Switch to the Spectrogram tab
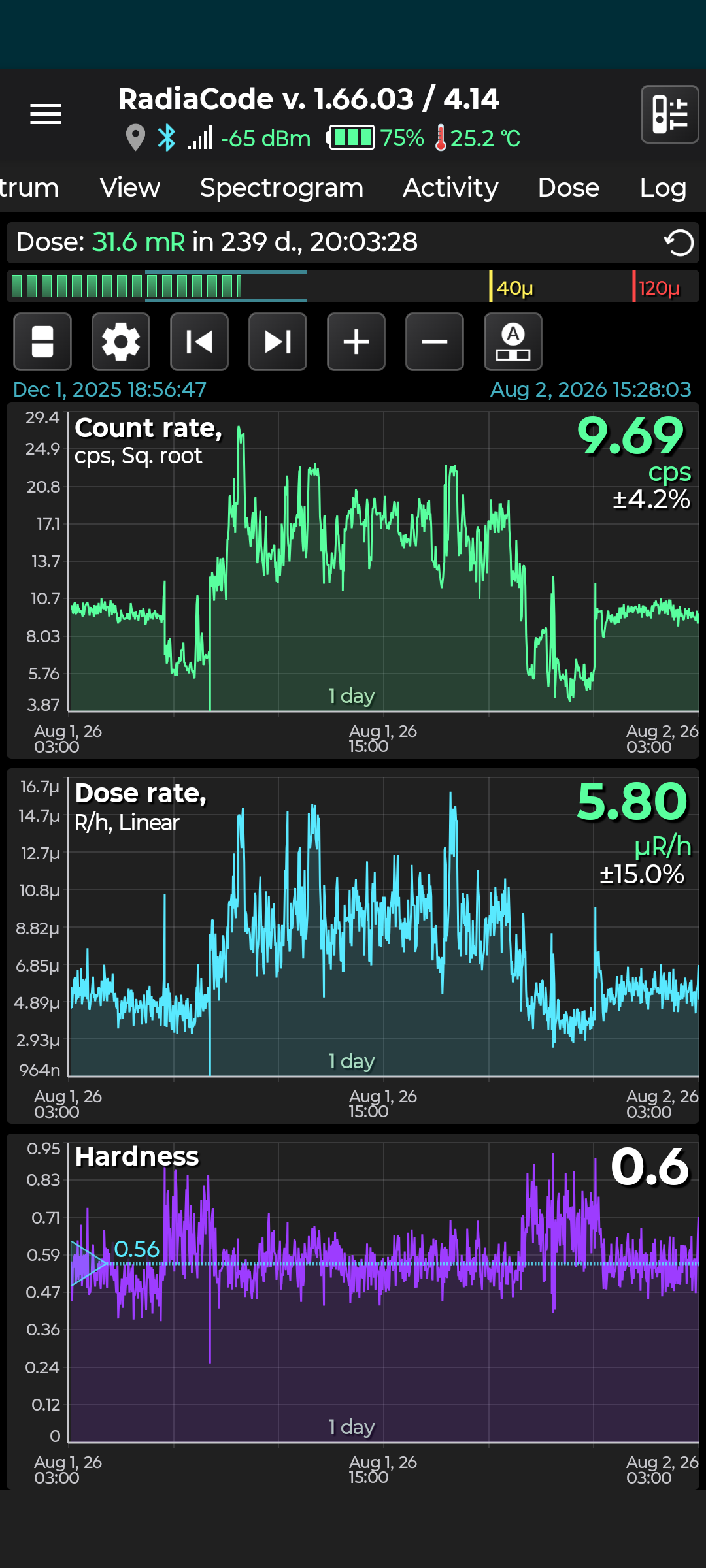The height and width of the screenshot is (1568, 706). point(282,188)
